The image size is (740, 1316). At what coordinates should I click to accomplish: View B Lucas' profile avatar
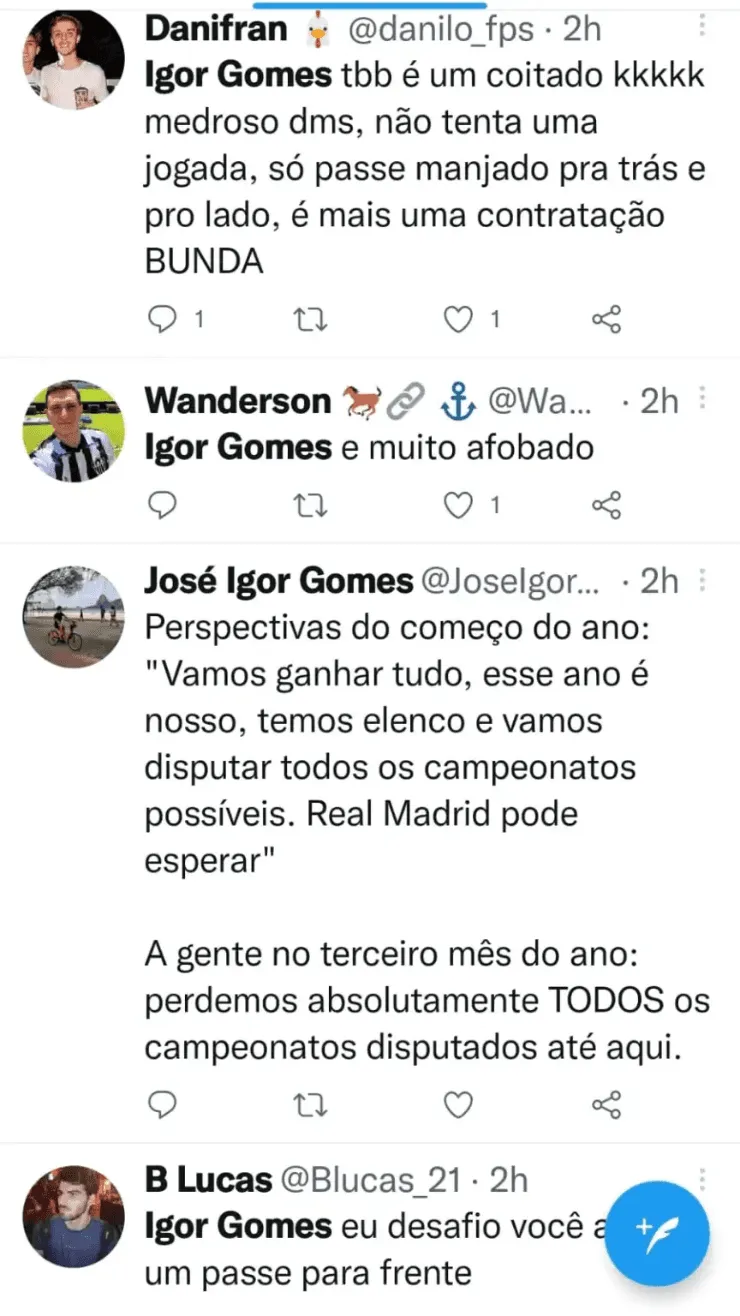coord(74,1216)
